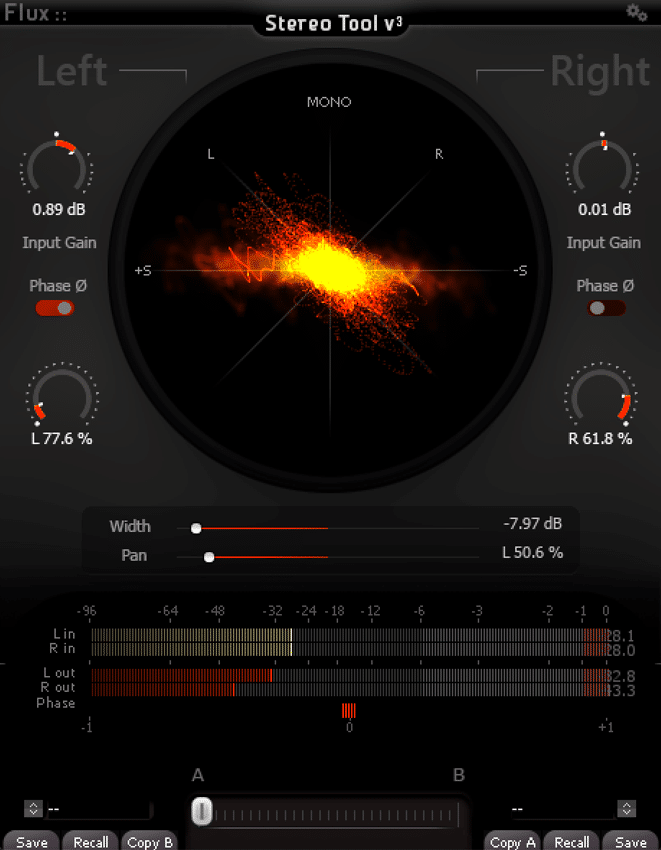
Task: Open the preset selector arrows above Copy B
Action: point(34,808)
